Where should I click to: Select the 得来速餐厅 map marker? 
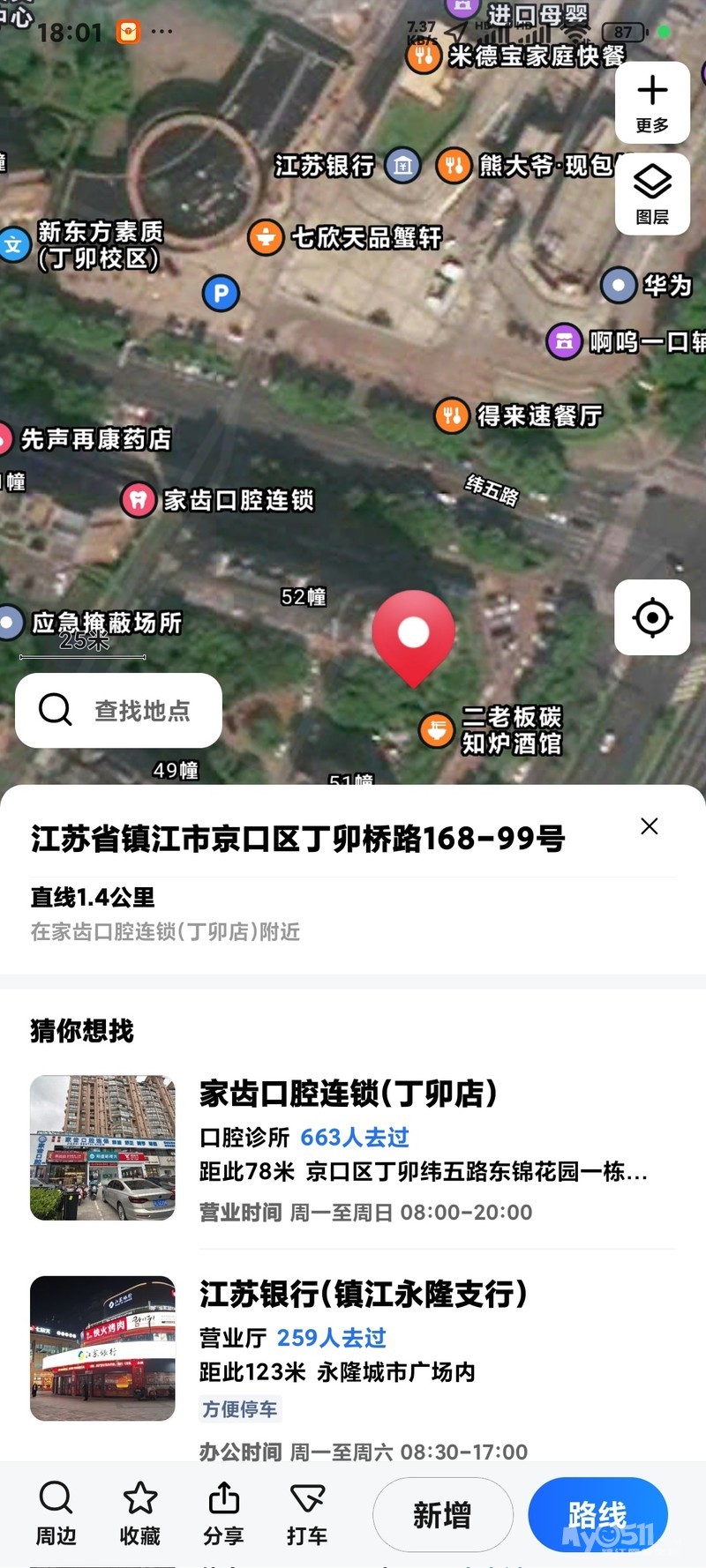tap(452, 415)
